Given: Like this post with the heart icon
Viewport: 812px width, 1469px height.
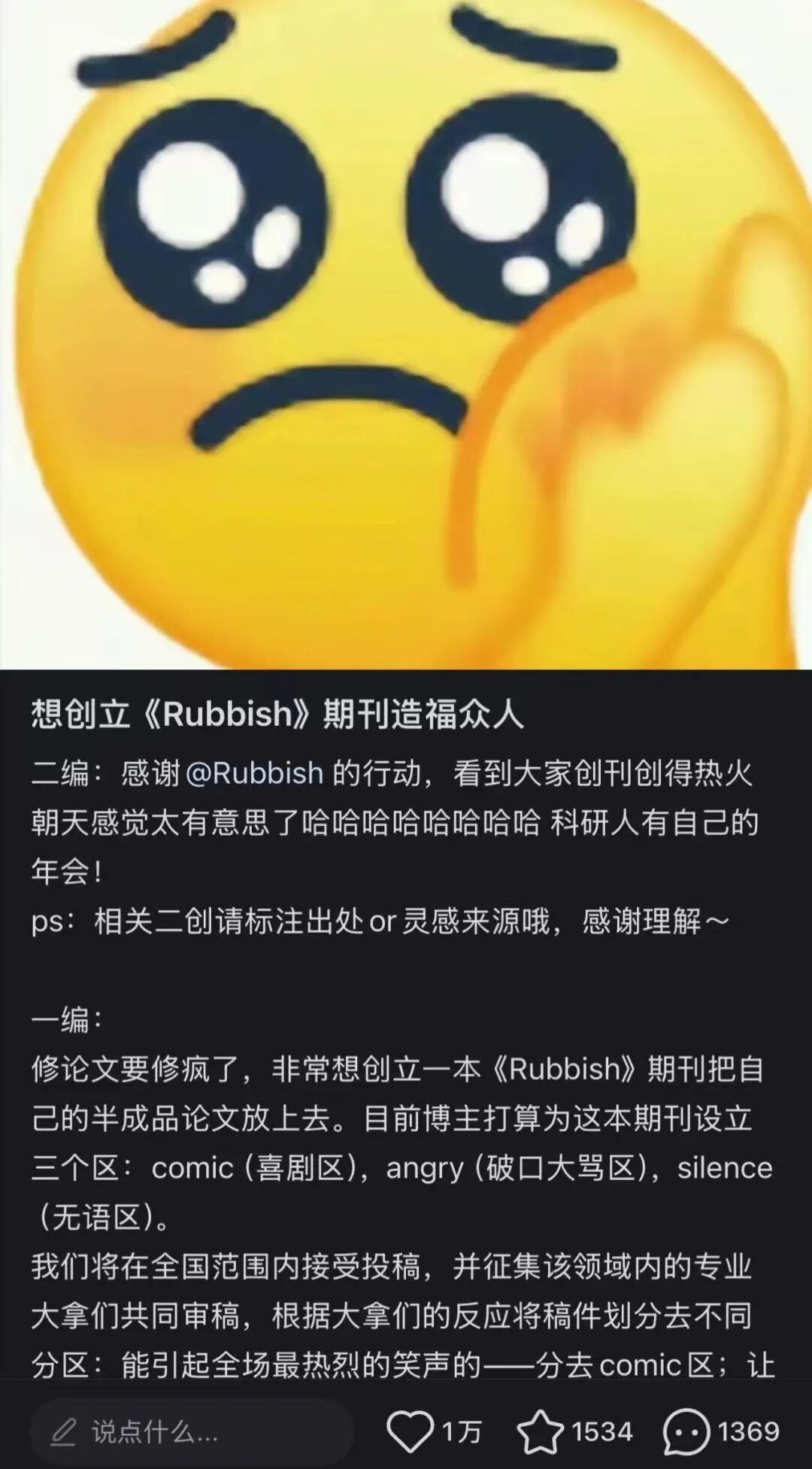Looking at the screenshot, I should 410,1431.
